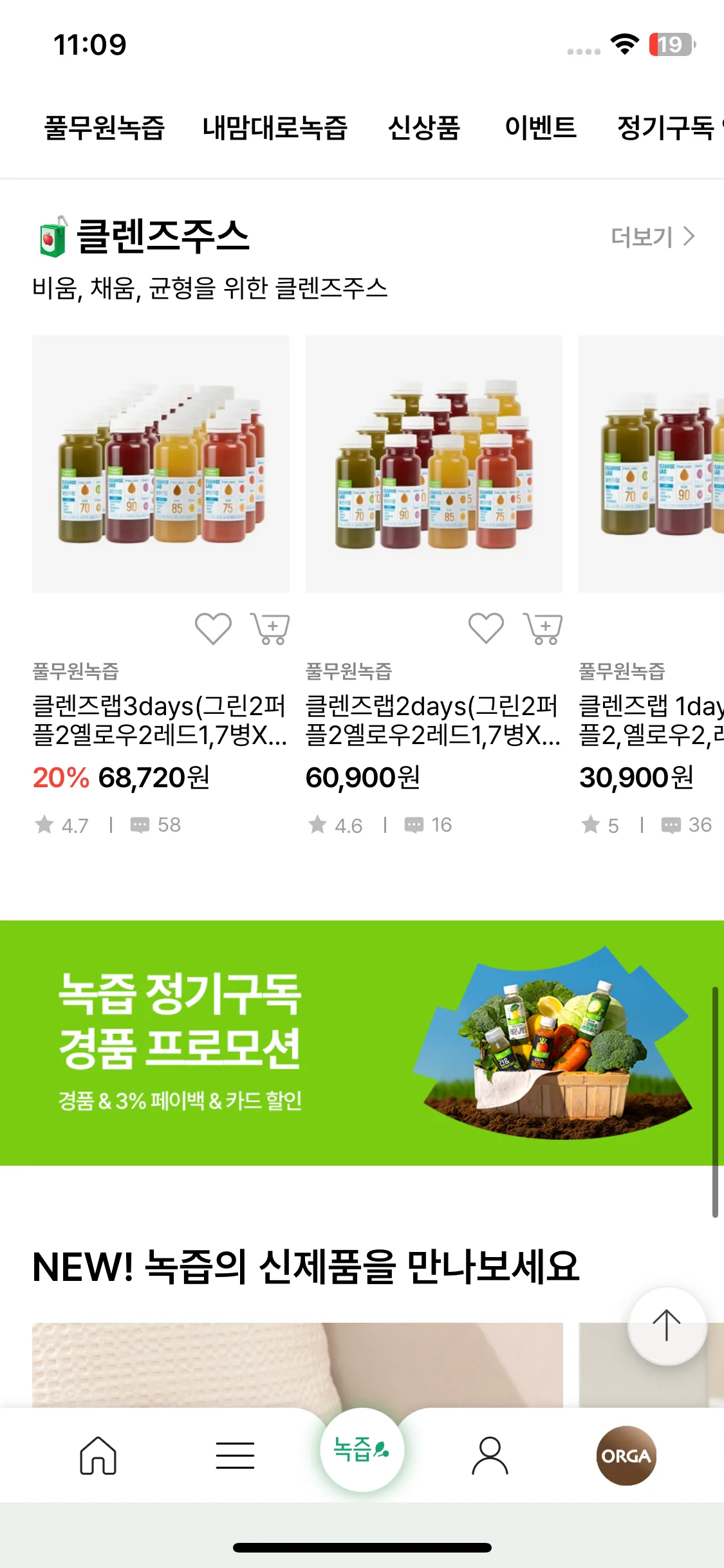
Task: Add 클렌즈랩3days to cart
Action: [271, 628]
